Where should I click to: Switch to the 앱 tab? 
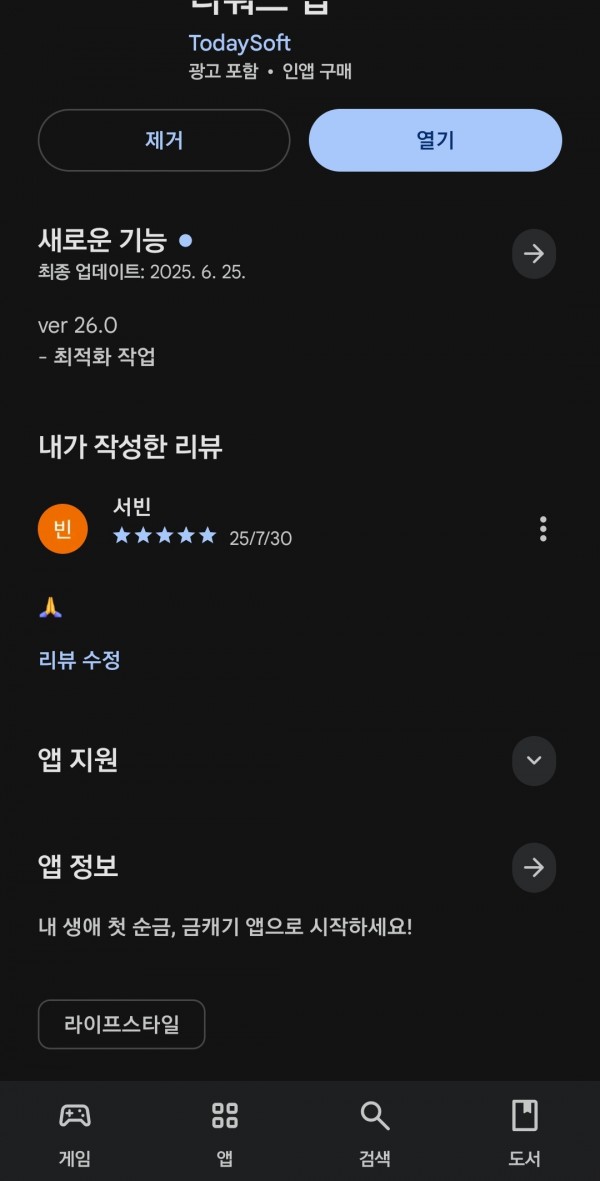(224, 1131)
